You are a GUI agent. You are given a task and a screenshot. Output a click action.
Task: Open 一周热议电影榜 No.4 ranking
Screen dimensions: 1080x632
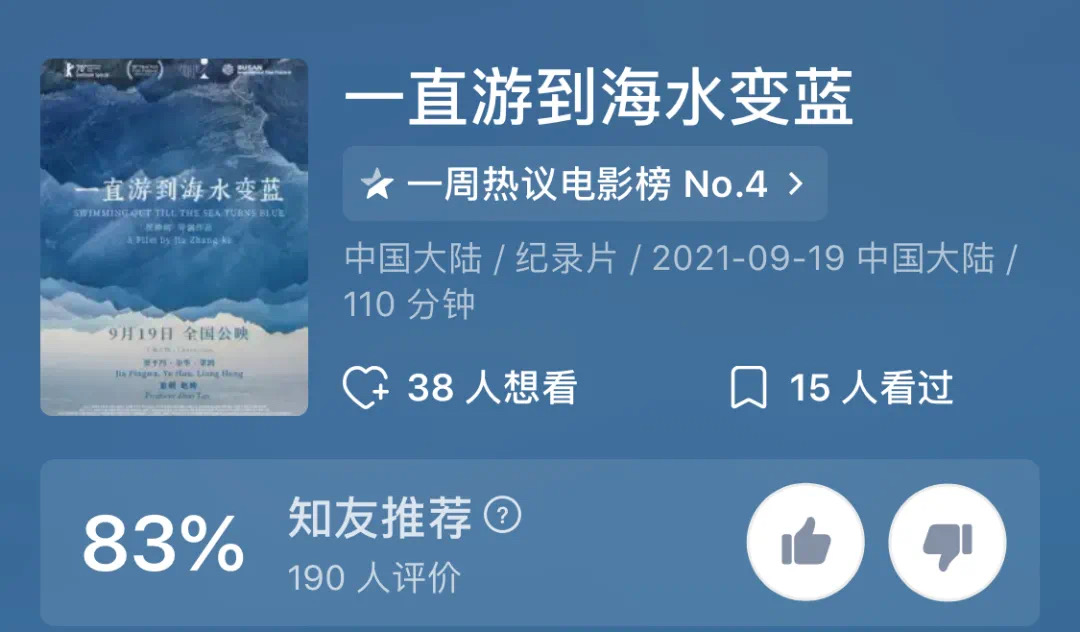584,184
